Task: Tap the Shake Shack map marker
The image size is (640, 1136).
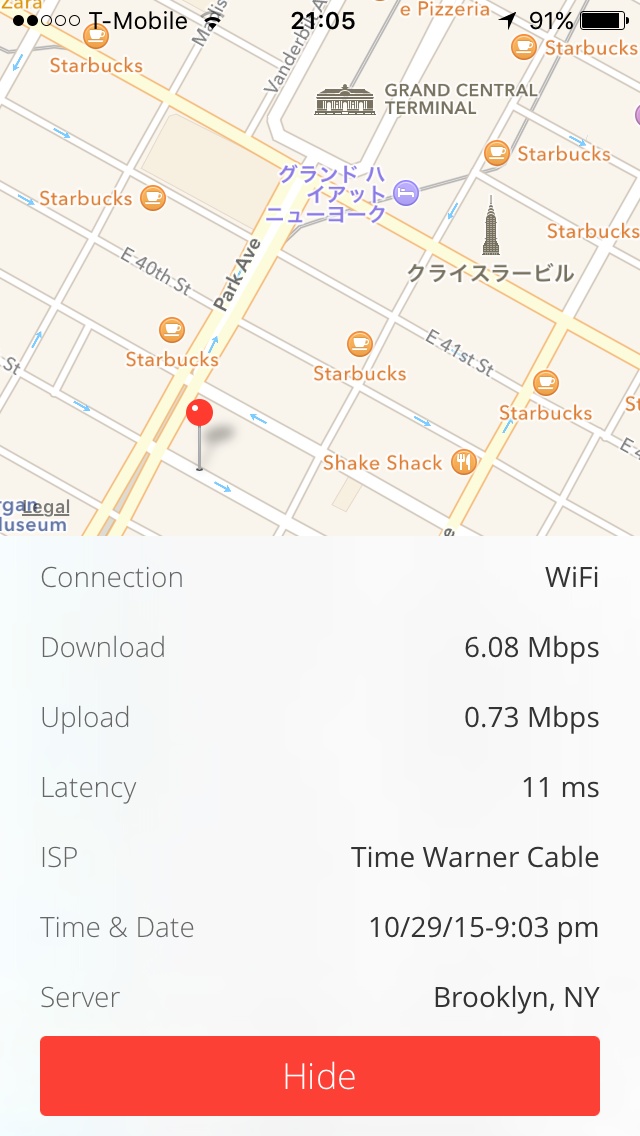Action: tap(462, 462)
